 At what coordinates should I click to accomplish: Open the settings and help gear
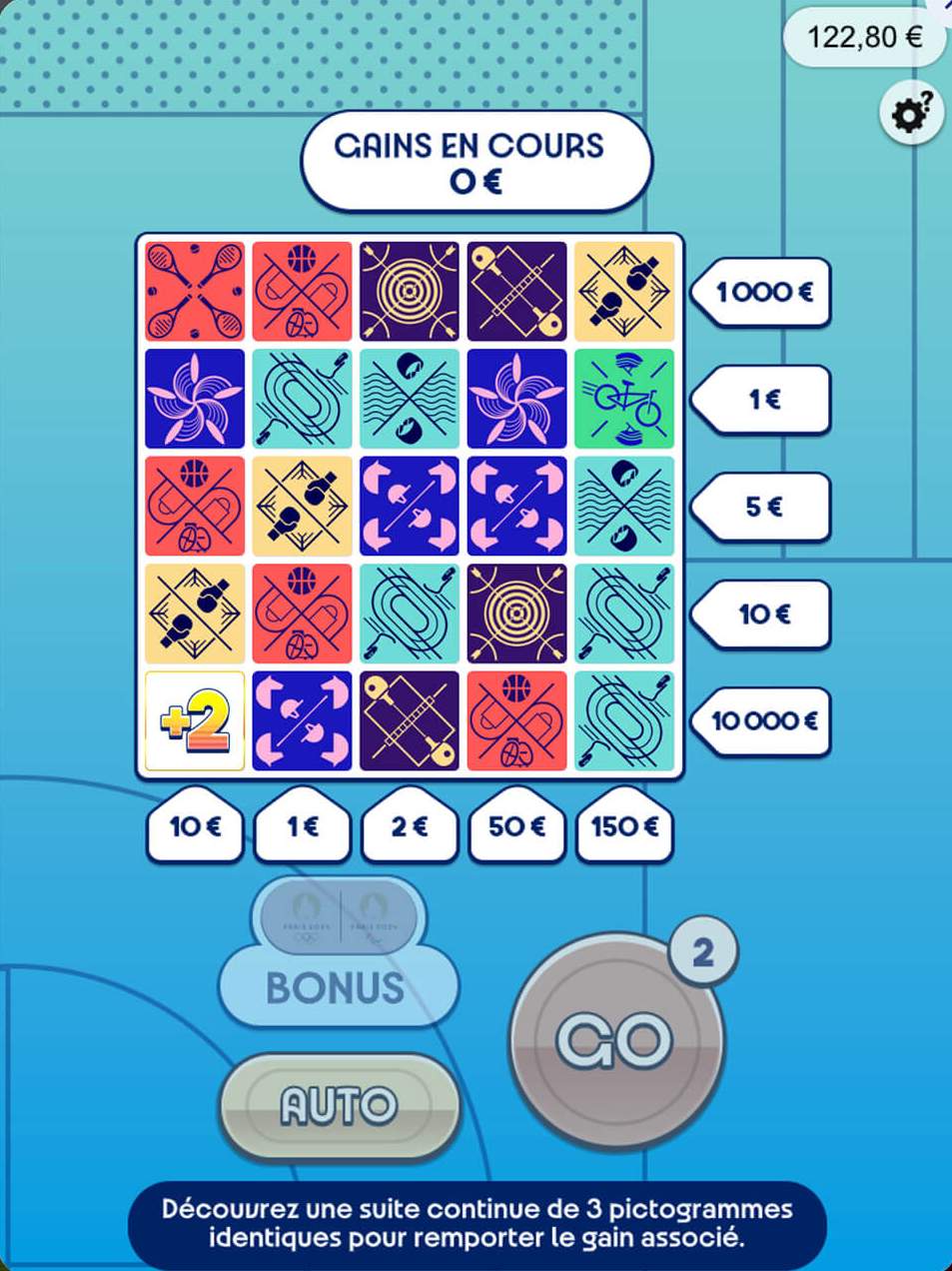click(x=910, y=115)
